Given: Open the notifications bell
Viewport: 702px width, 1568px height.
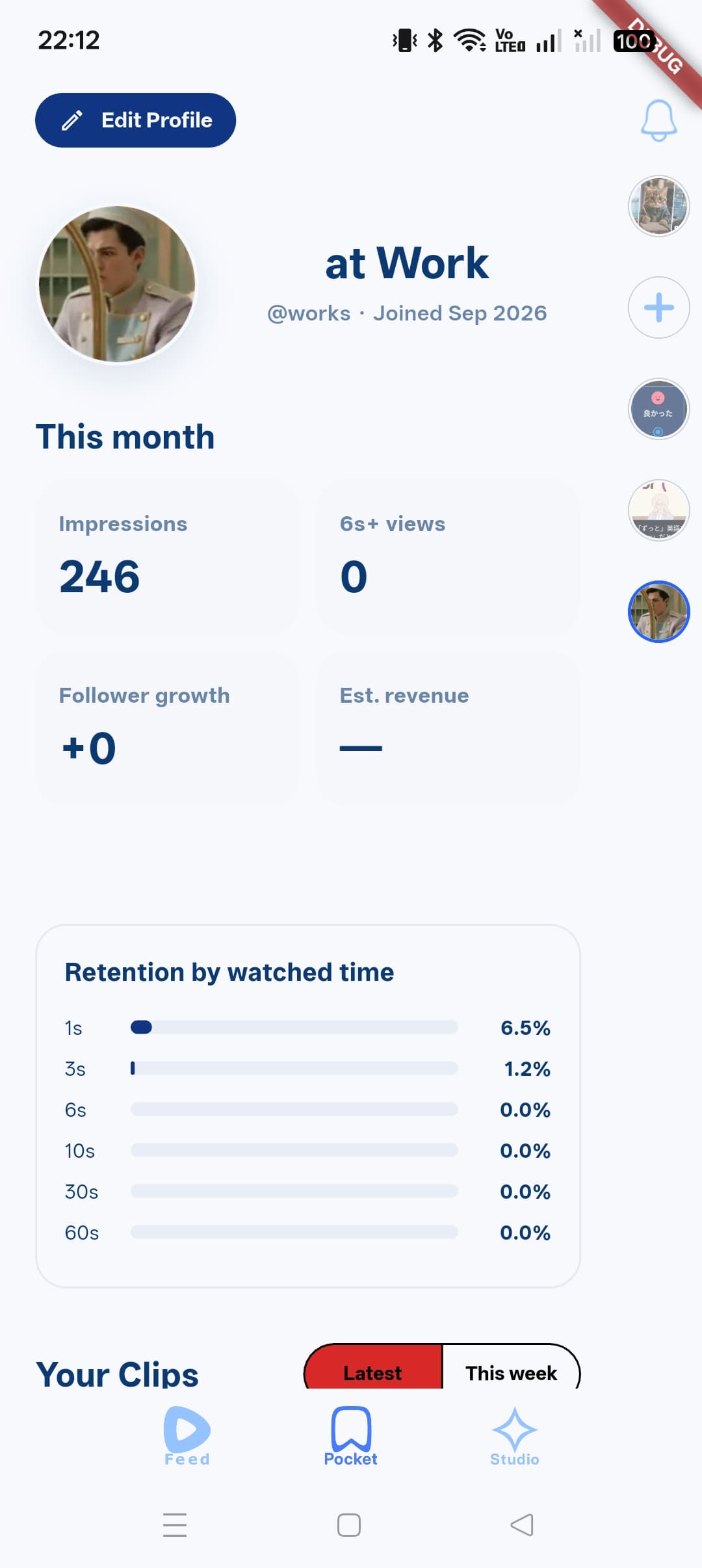Looking at the screenshot, I should 658,120.
